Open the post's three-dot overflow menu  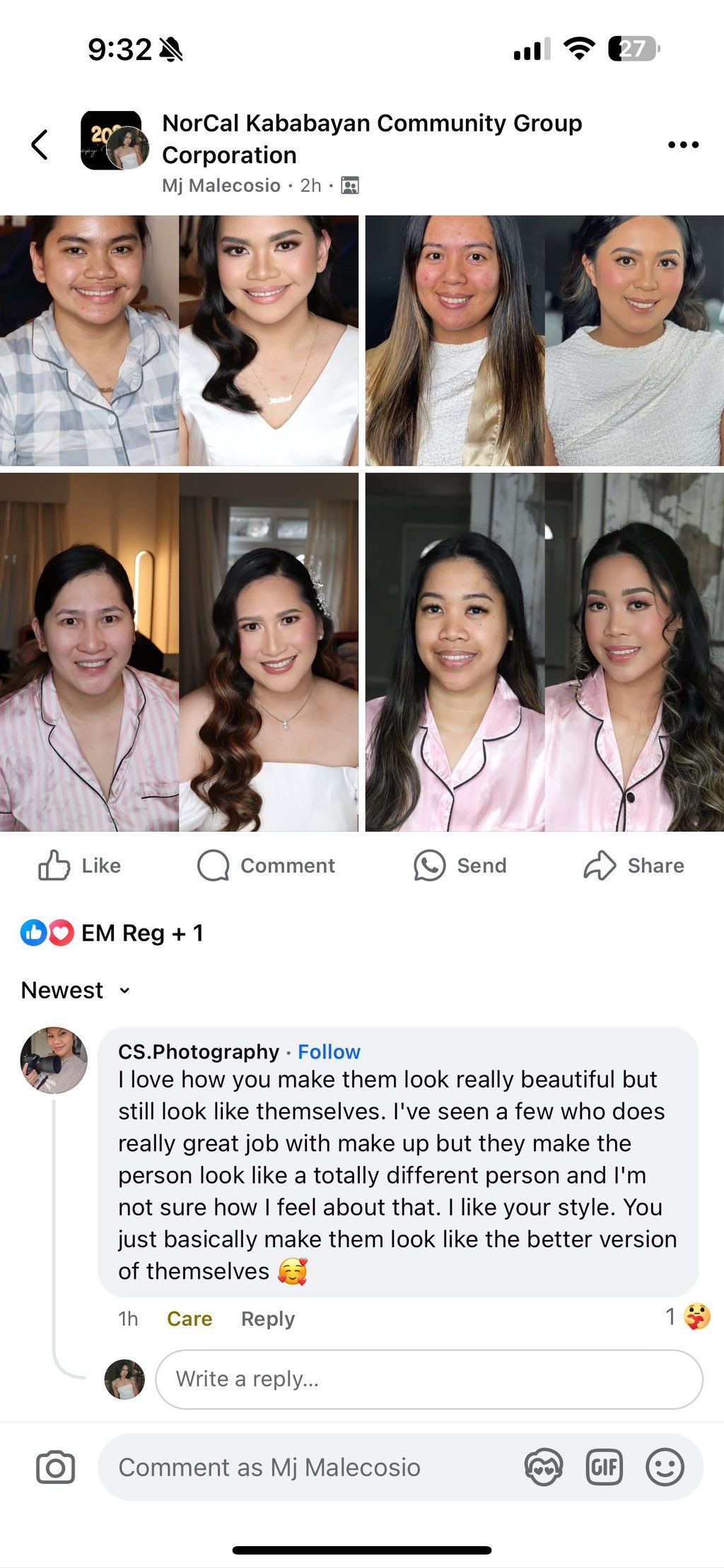coord(683,145)
